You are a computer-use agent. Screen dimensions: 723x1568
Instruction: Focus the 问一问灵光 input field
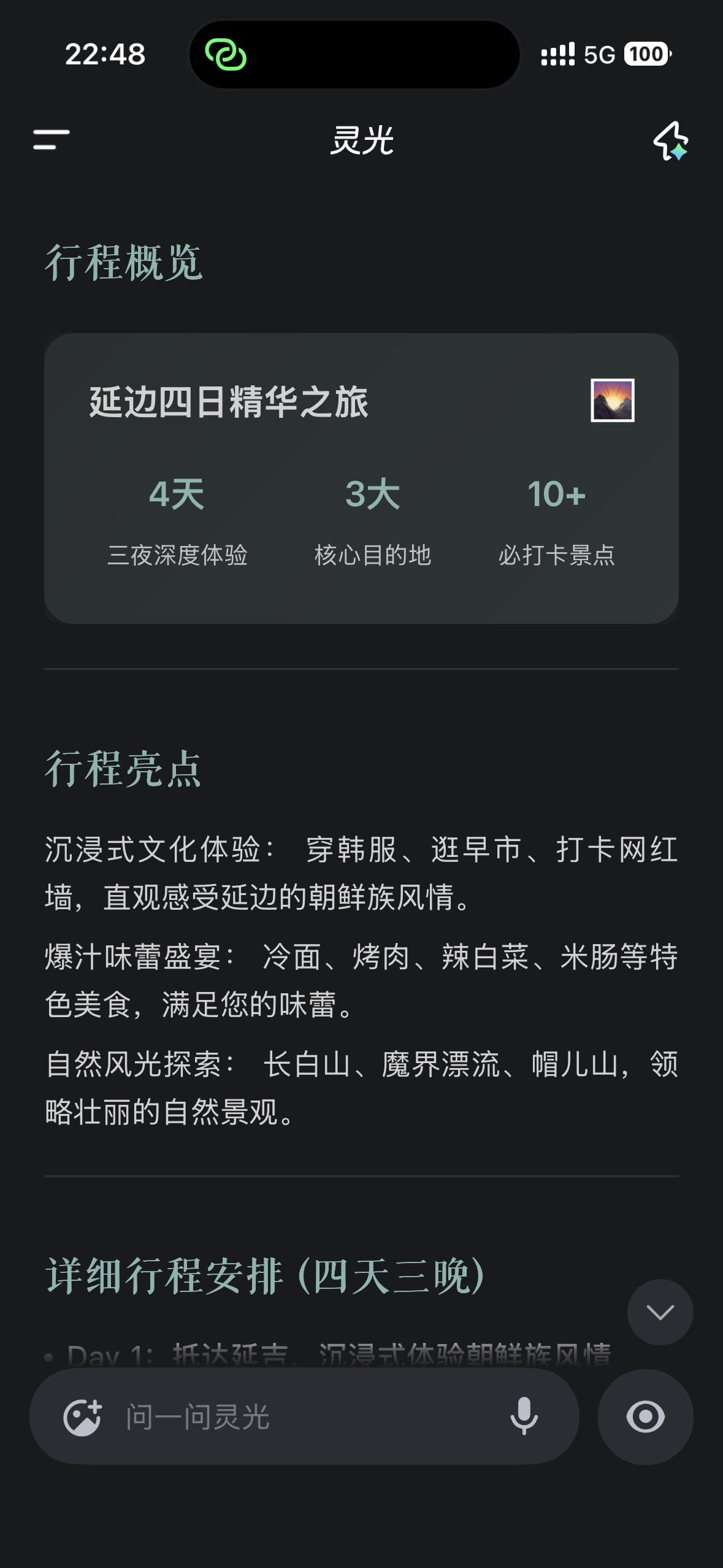[x=307, y=1417]
